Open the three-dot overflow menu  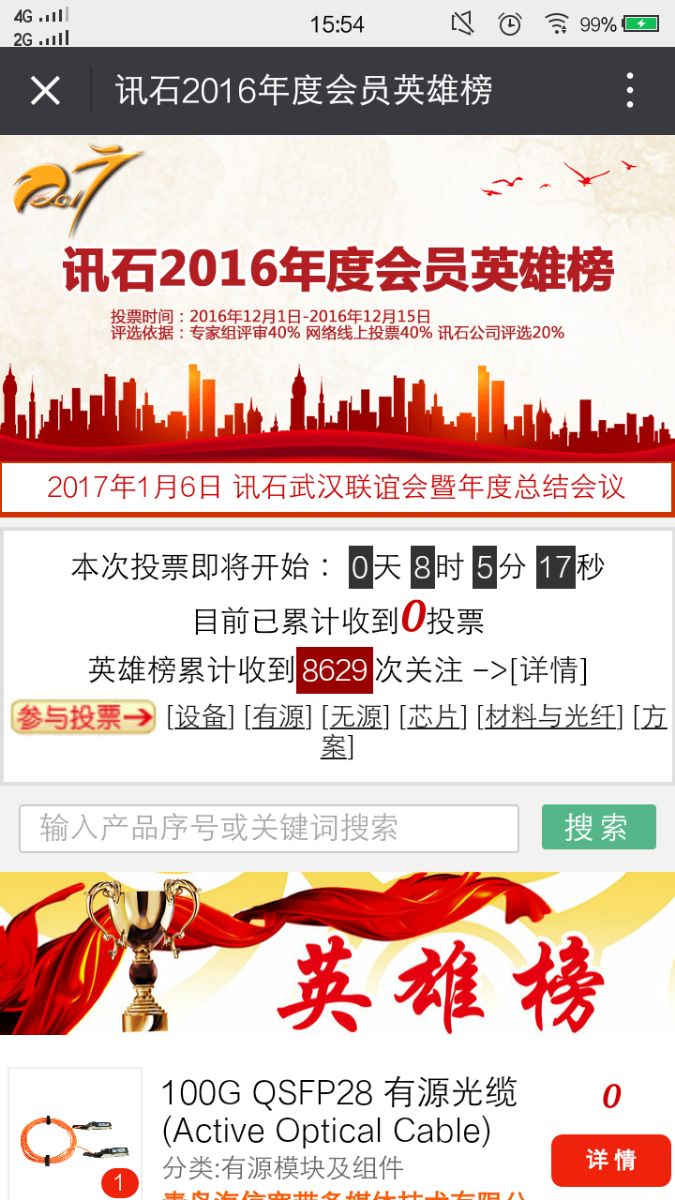tap(629, 91)
